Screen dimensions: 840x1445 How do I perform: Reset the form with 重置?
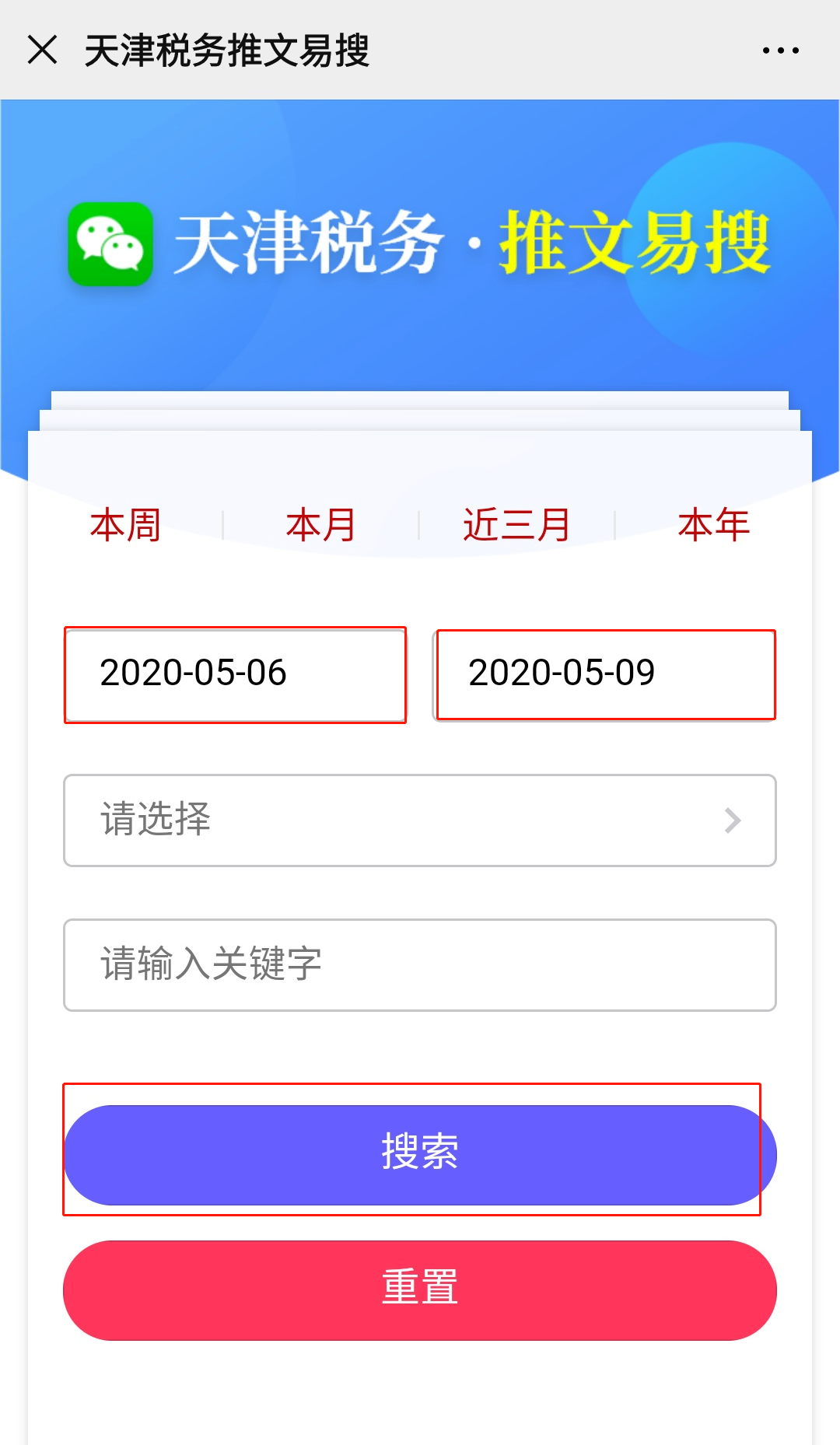point(420,1290)
